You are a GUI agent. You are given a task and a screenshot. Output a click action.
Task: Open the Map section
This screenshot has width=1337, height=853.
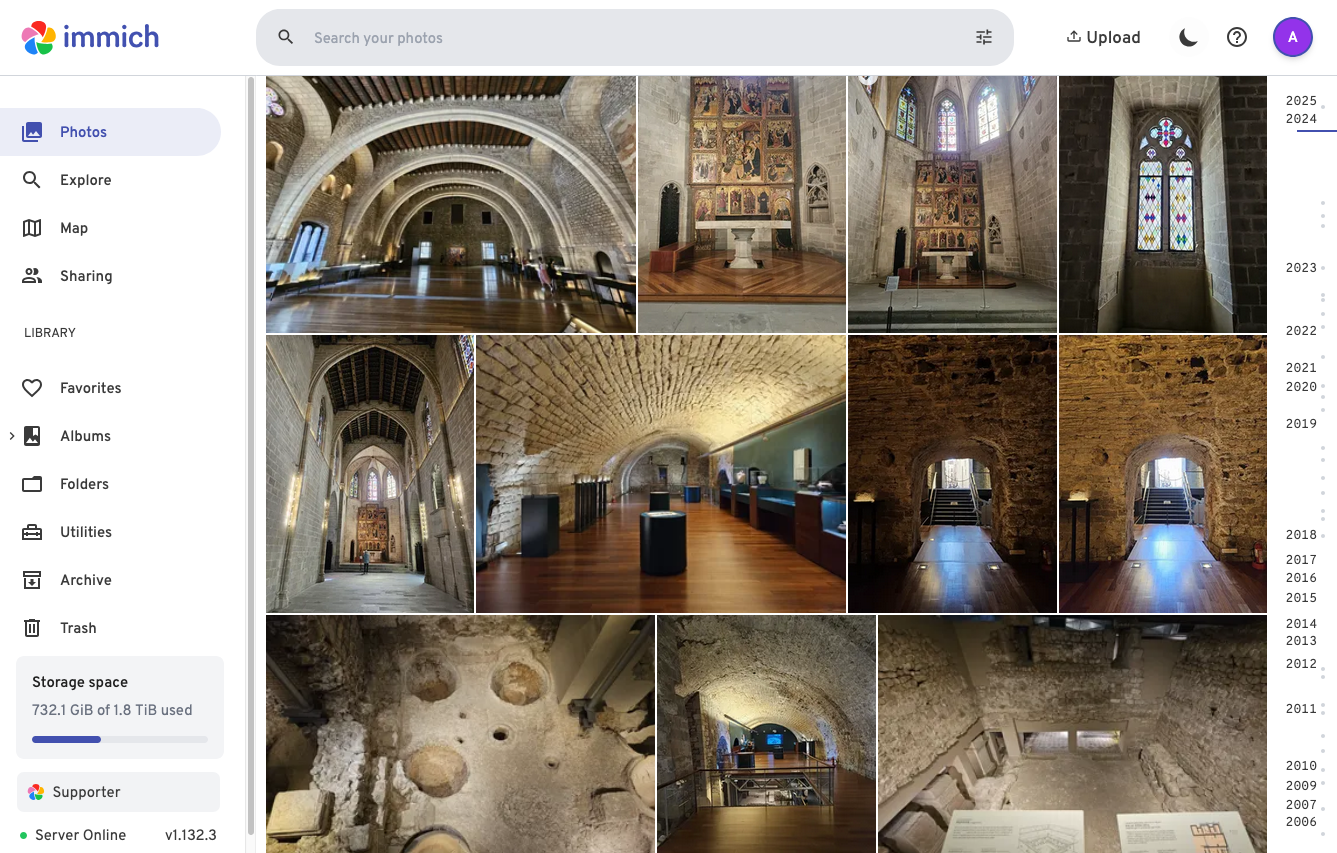74,228
